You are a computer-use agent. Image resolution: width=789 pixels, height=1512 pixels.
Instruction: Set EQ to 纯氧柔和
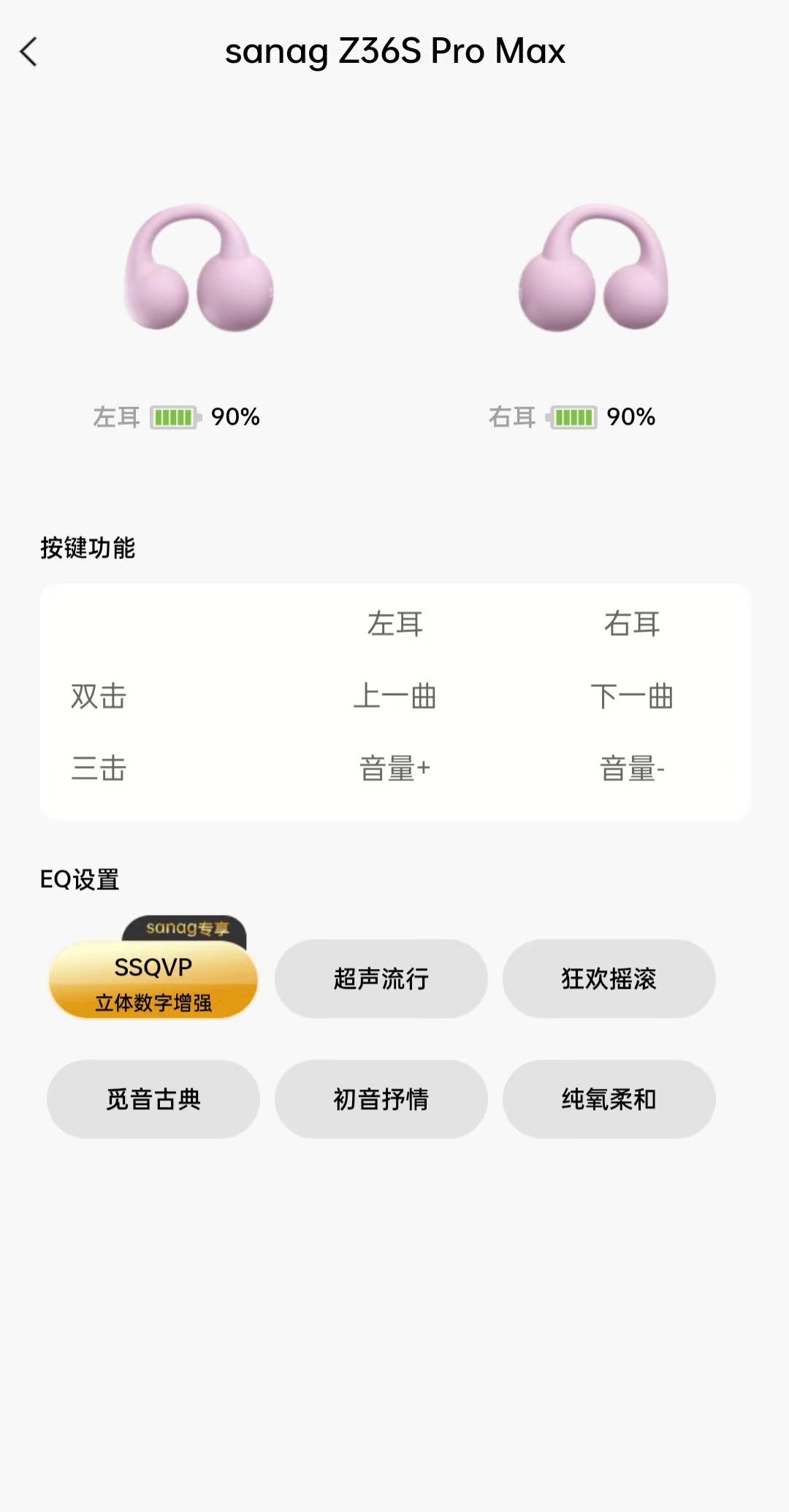(609, 1099)
